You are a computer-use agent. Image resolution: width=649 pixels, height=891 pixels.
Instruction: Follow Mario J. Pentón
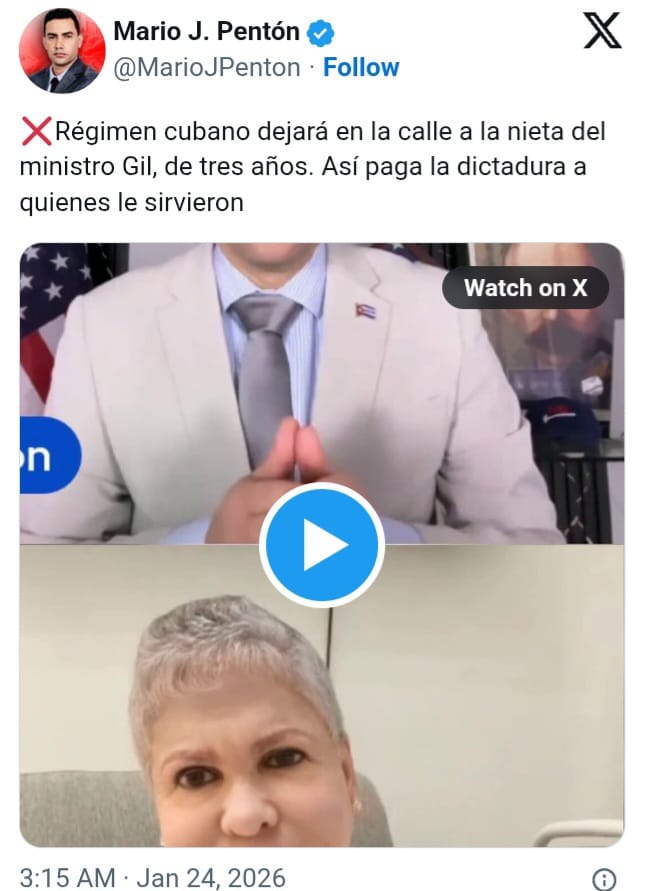[x=361, y=67]
